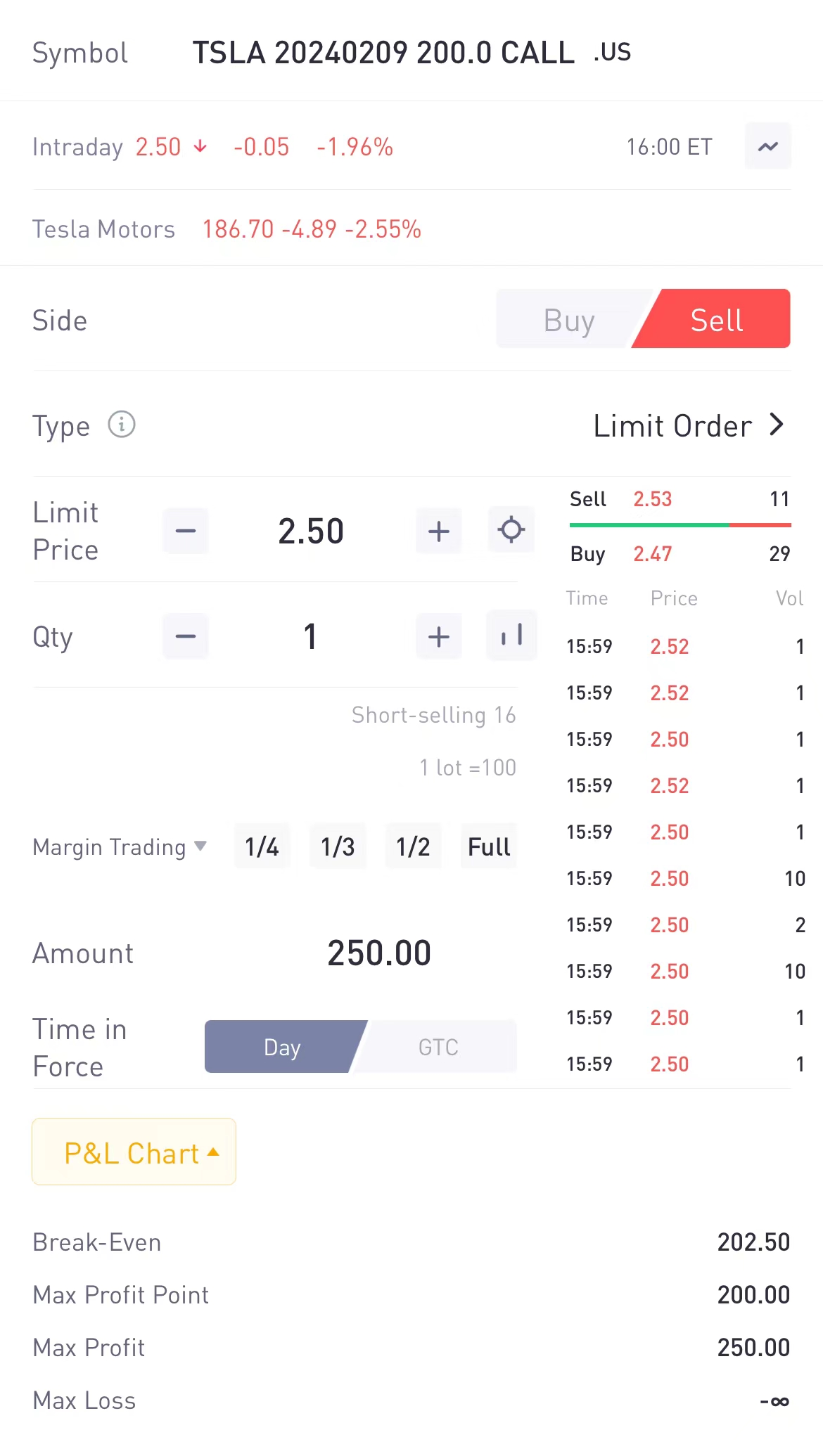This screenshot has height=1456, width=823.
Task: Choose the 1/3 position chip
Action: (338, 846)
